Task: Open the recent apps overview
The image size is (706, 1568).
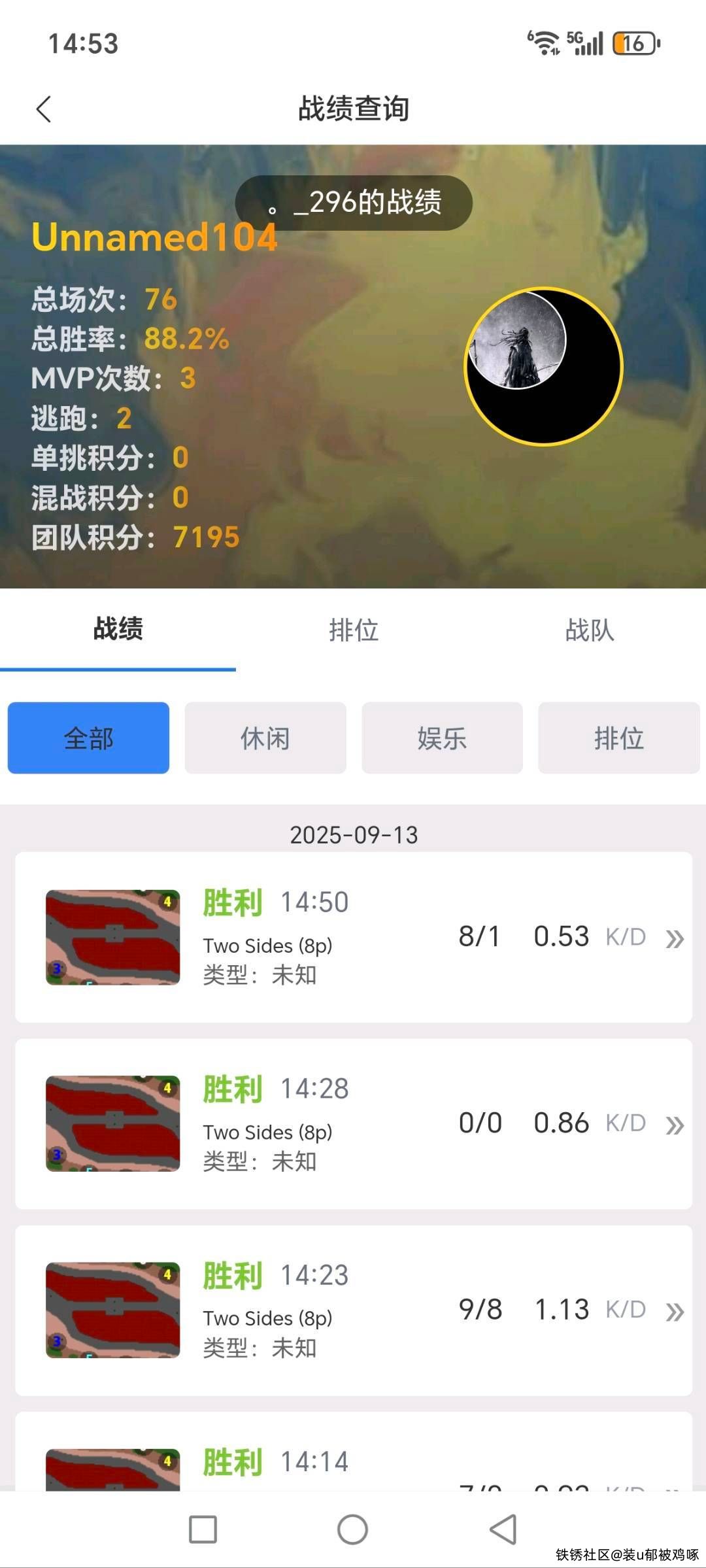Action: 203,1529
